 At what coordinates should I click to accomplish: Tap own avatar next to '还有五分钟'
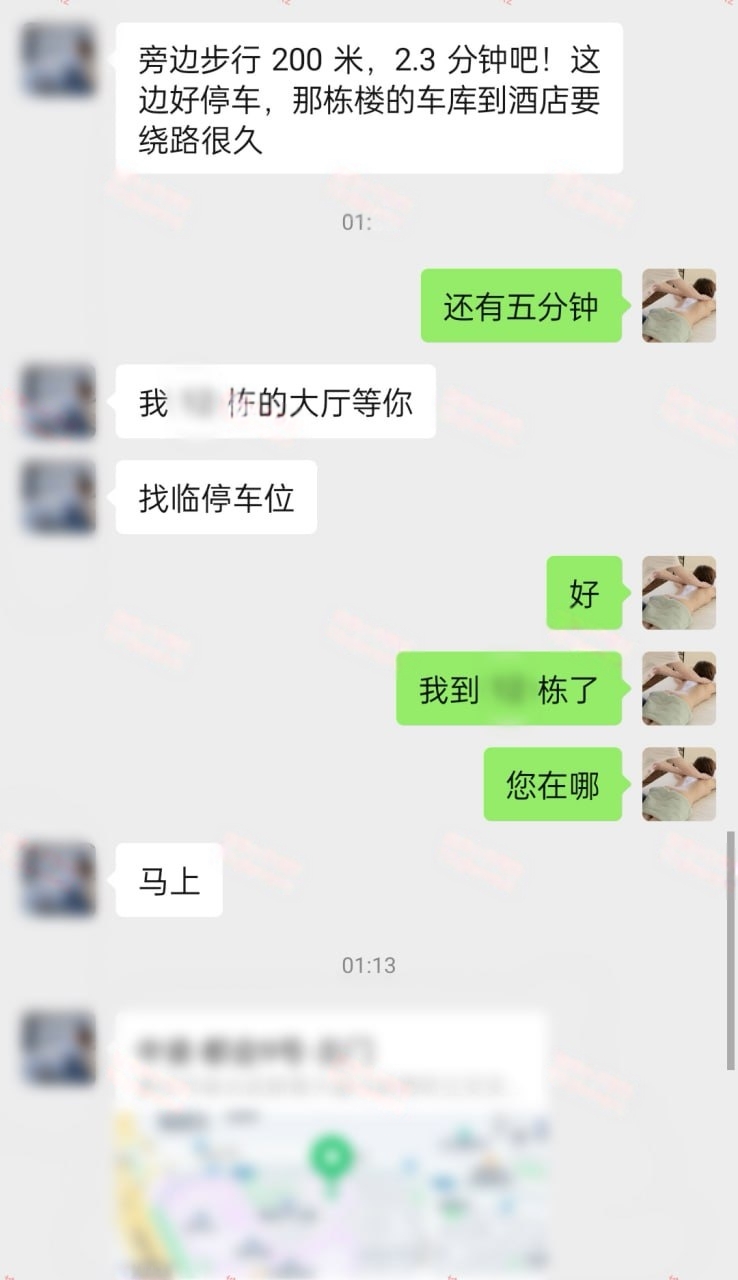click(x=678, y=306)
